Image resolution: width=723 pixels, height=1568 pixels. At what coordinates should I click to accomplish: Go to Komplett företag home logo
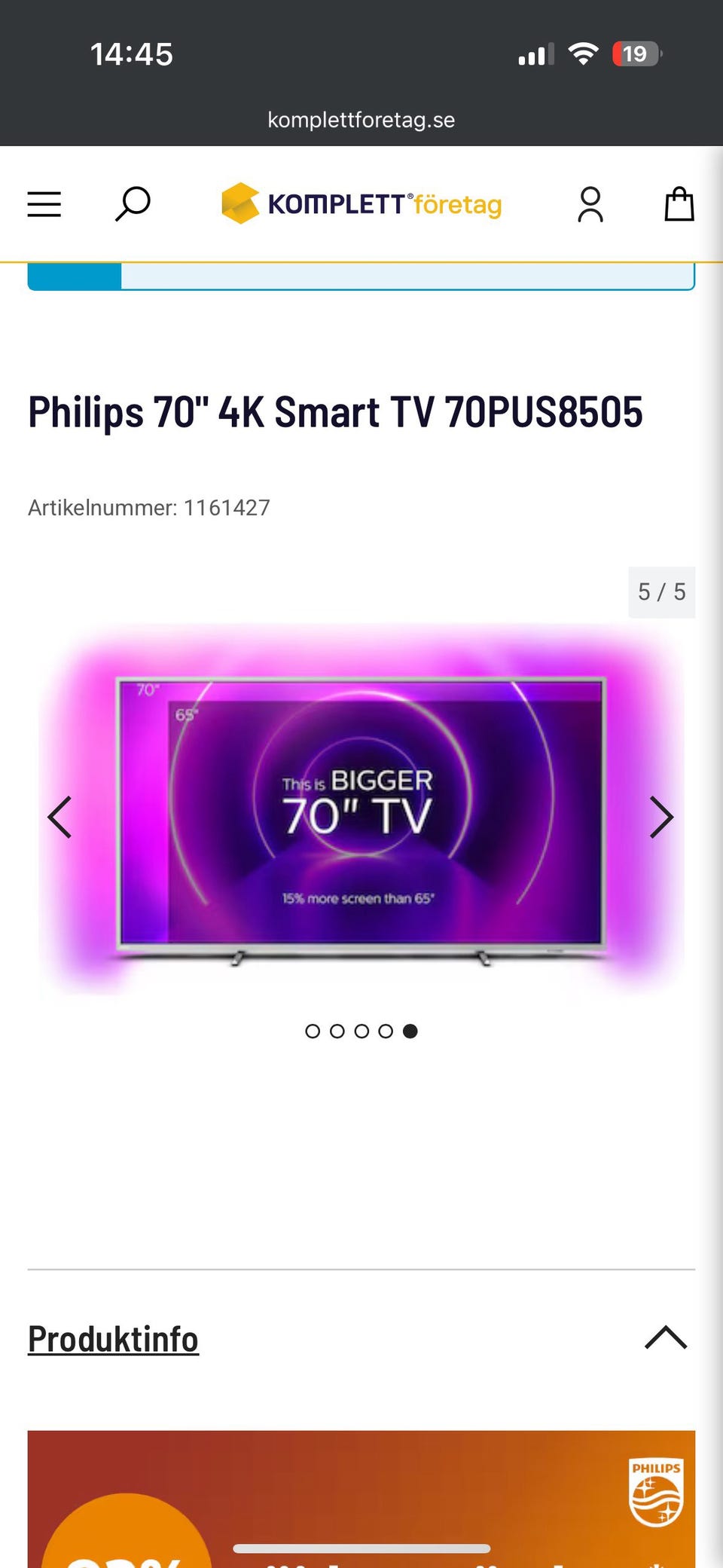361,203
